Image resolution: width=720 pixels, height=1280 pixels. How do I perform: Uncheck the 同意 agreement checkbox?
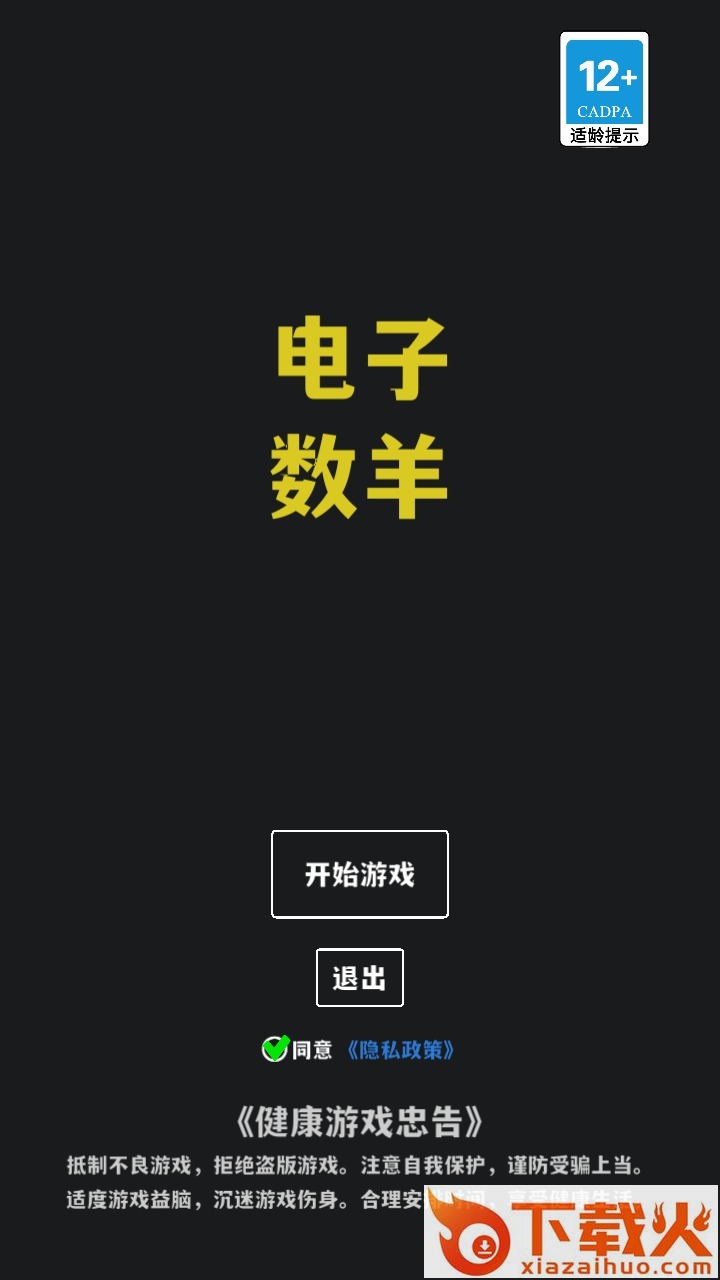coord(275,1049)
